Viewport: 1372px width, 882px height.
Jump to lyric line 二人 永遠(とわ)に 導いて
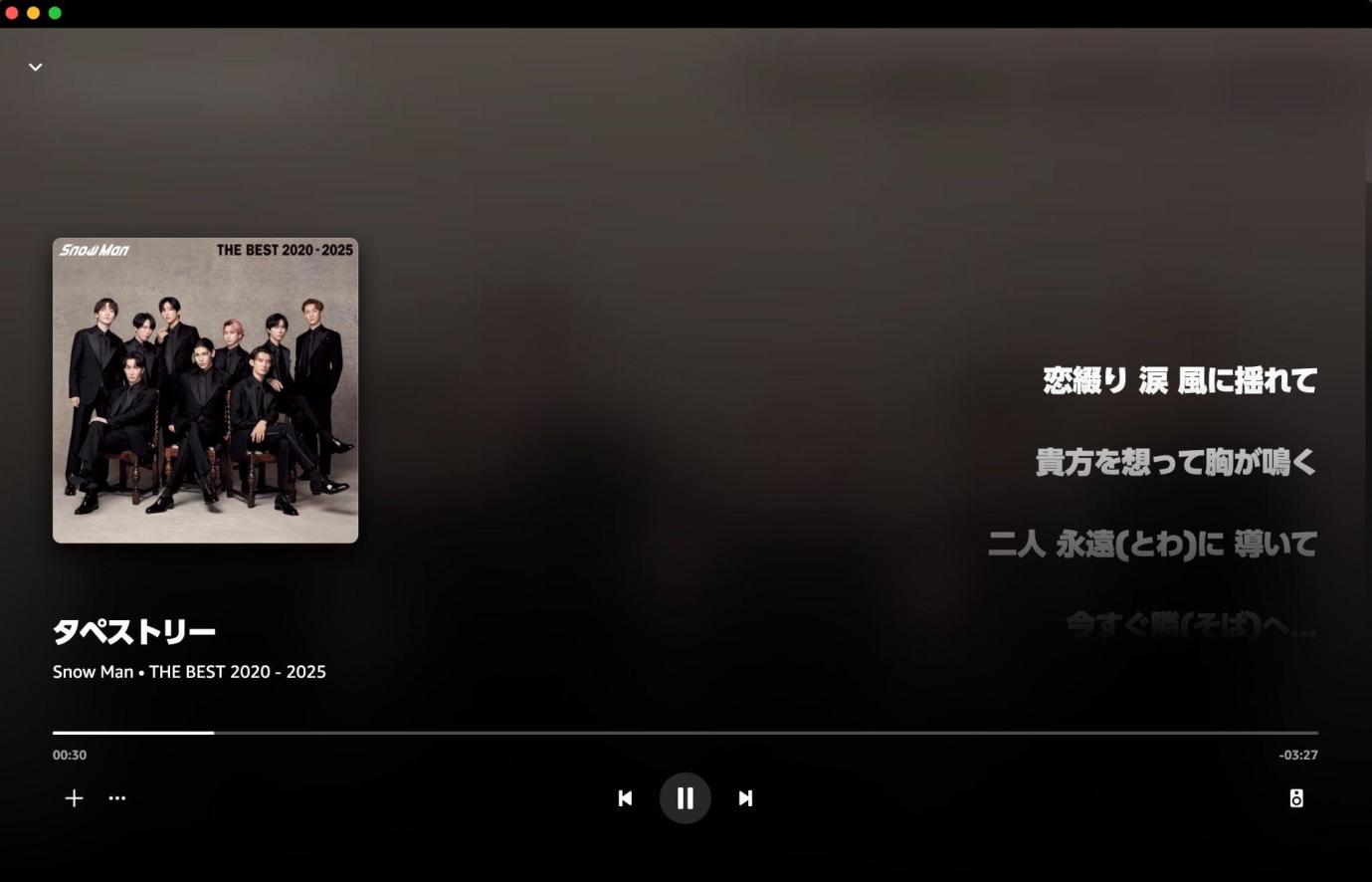click(x=1152, y=545)
